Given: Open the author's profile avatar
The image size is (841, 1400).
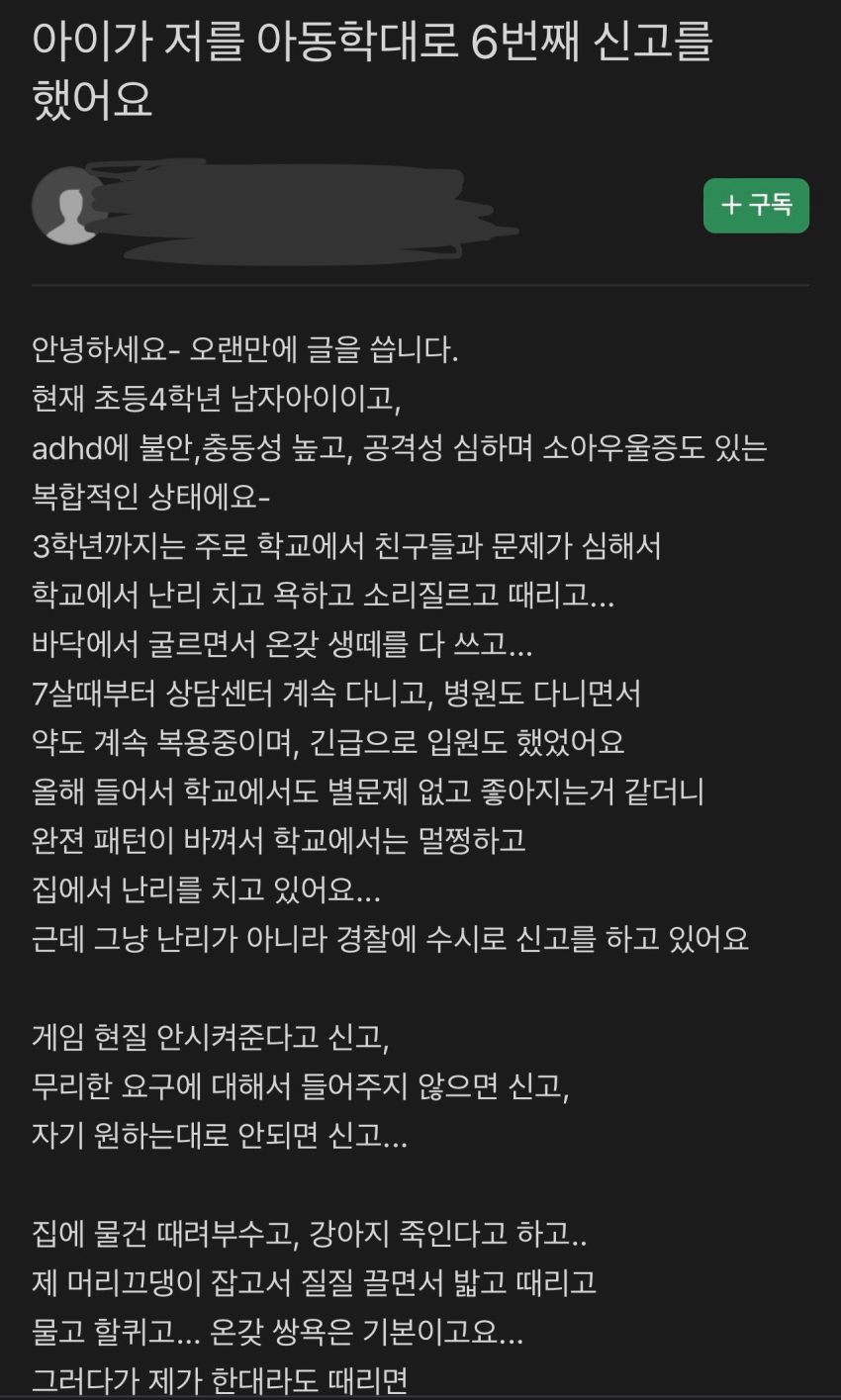Looking at the screenshot, I should tap(69, 206).
